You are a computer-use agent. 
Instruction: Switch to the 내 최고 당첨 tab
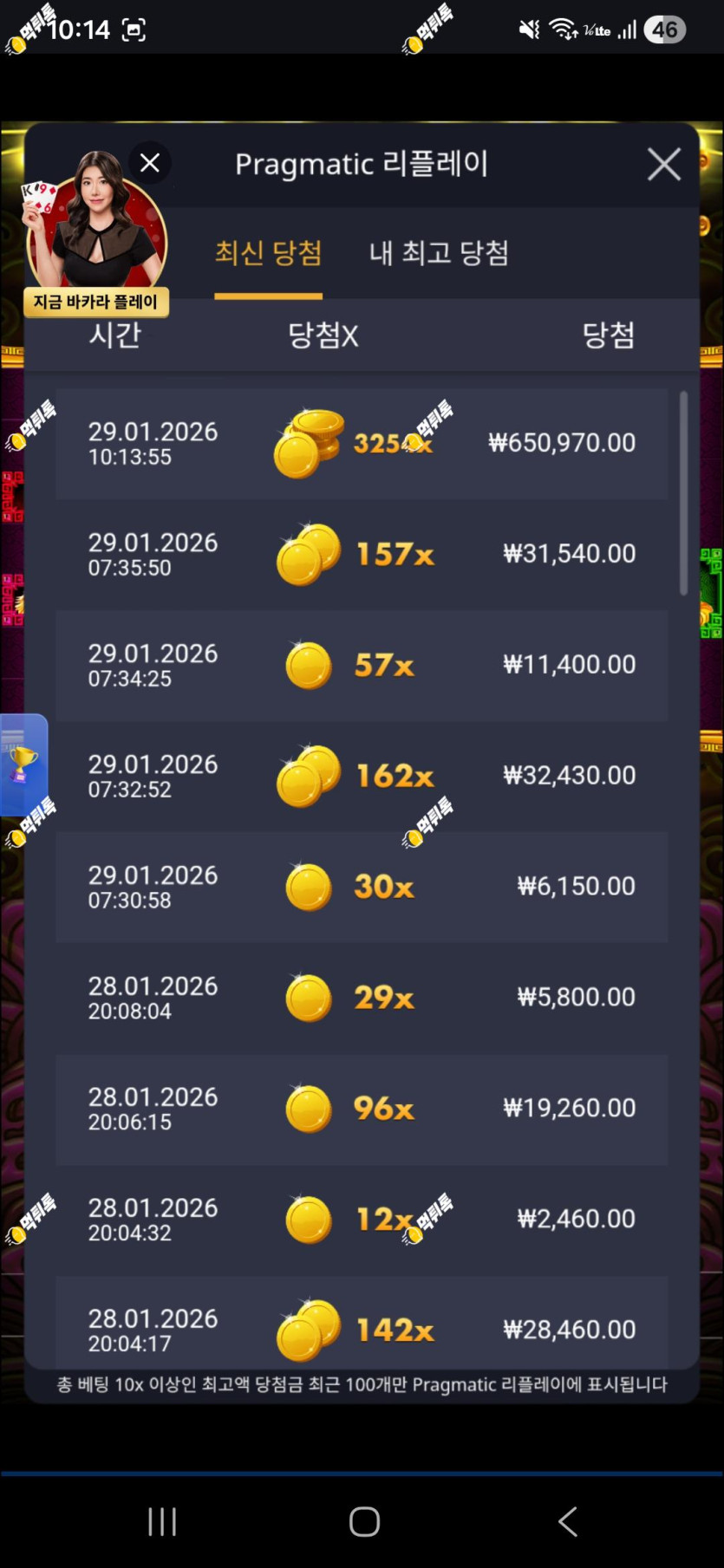coord(439,253)
